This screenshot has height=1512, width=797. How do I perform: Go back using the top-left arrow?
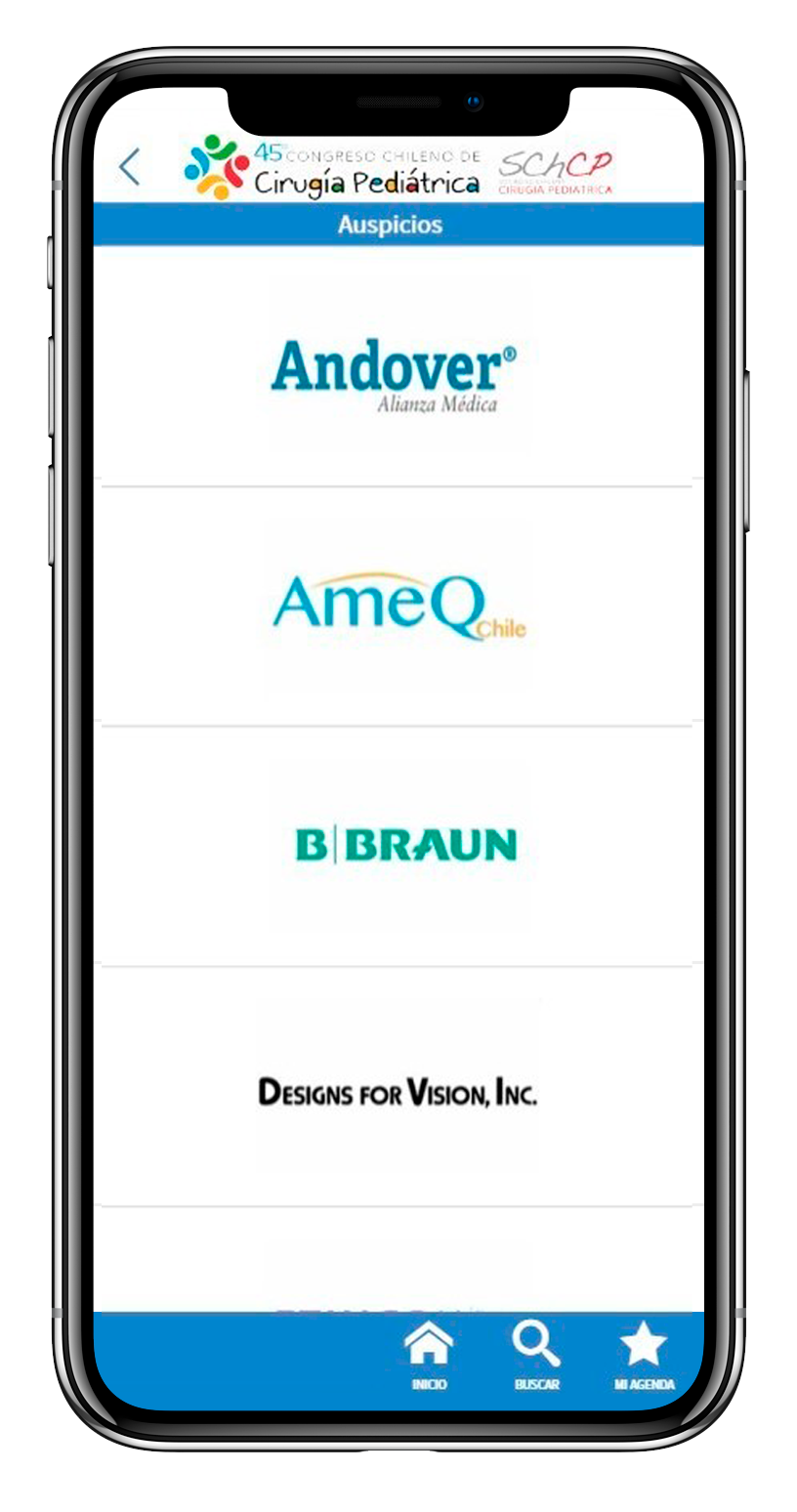[130, 167]
